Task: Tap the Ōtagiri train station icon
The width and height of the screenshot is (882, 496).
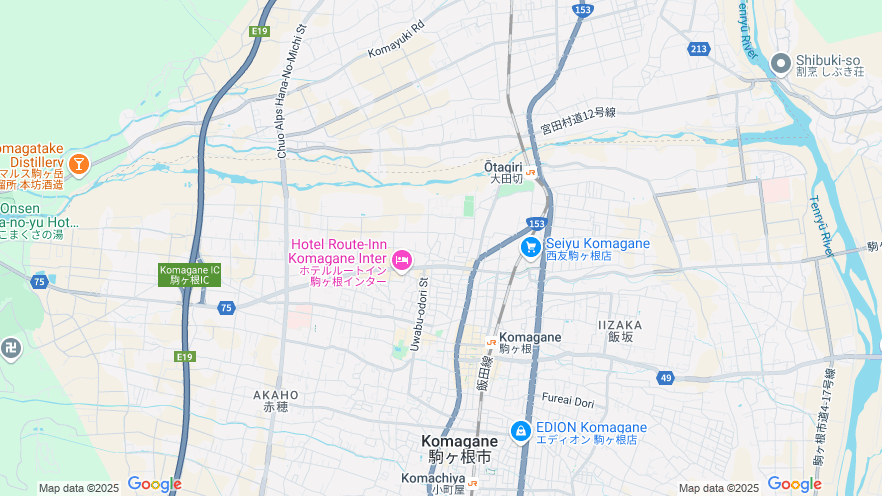Action: 531,172
